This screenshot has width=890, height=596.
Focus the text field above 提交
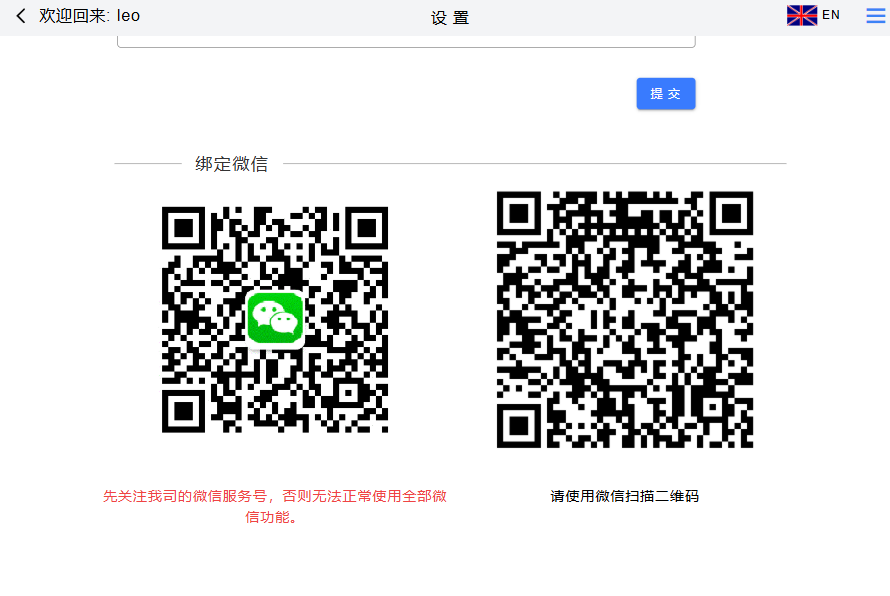click(406, 40)
